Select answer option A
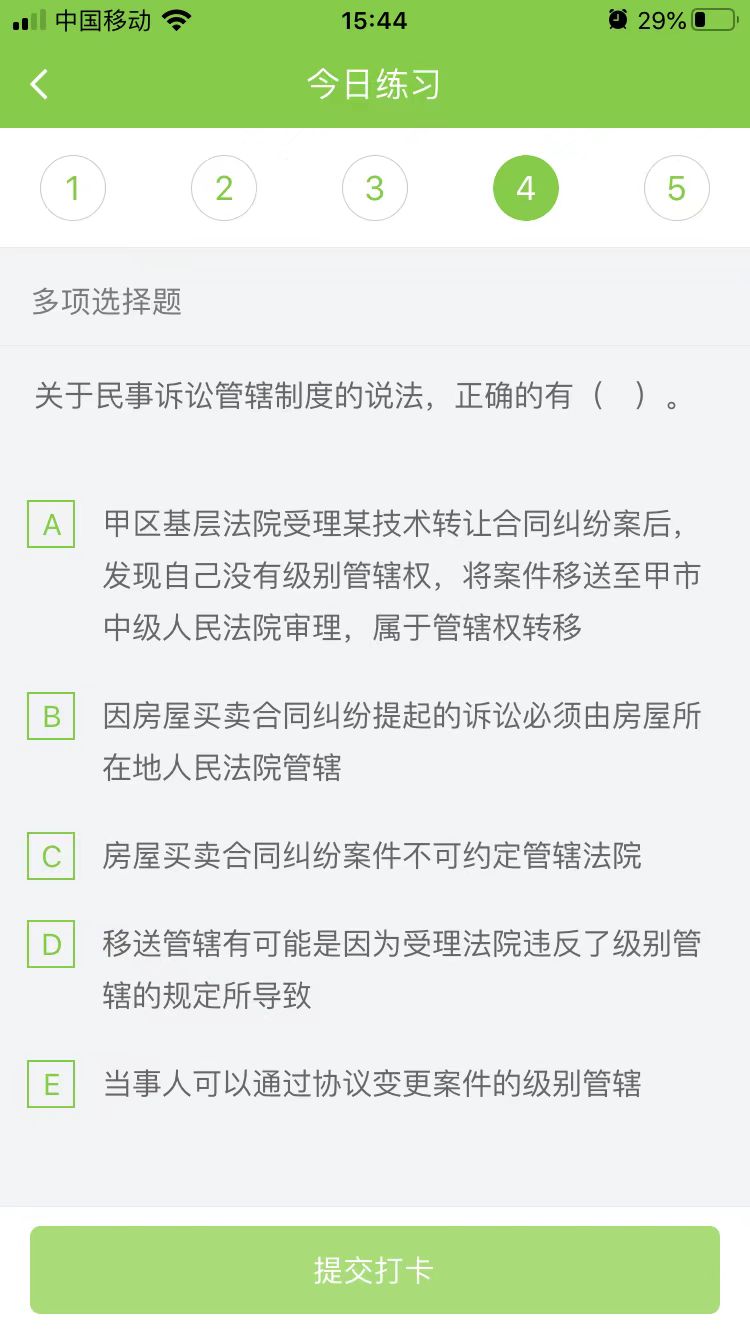This screenshot has width=750, height=1334. tap(51, 525)
